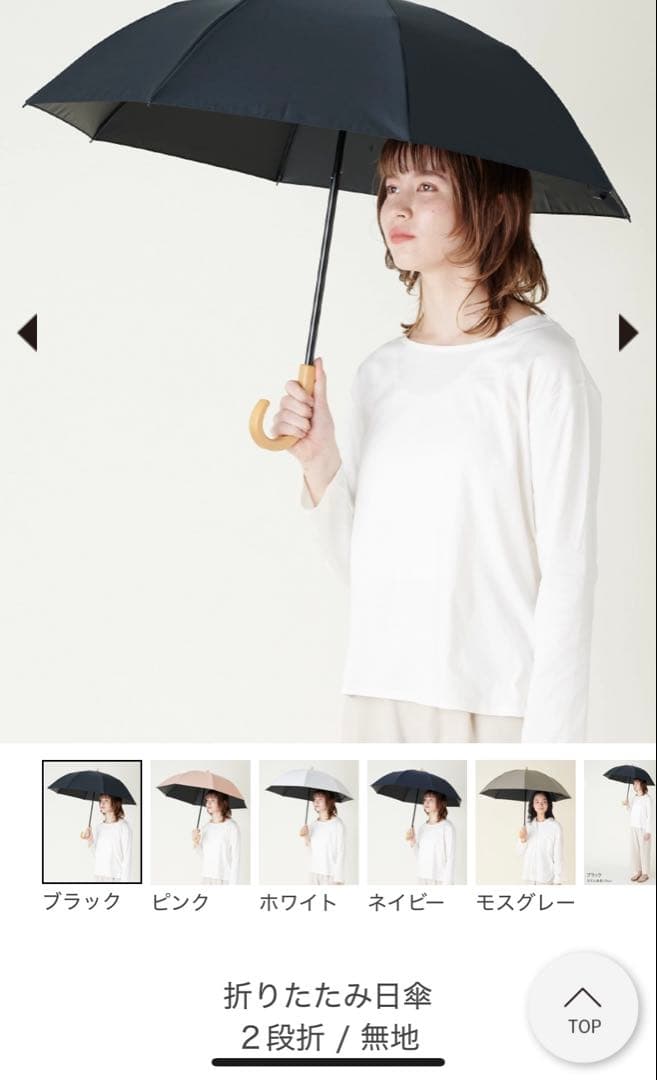
Task: Select the ホワイト umbrella thumbnail
Action: coord(308,822)
